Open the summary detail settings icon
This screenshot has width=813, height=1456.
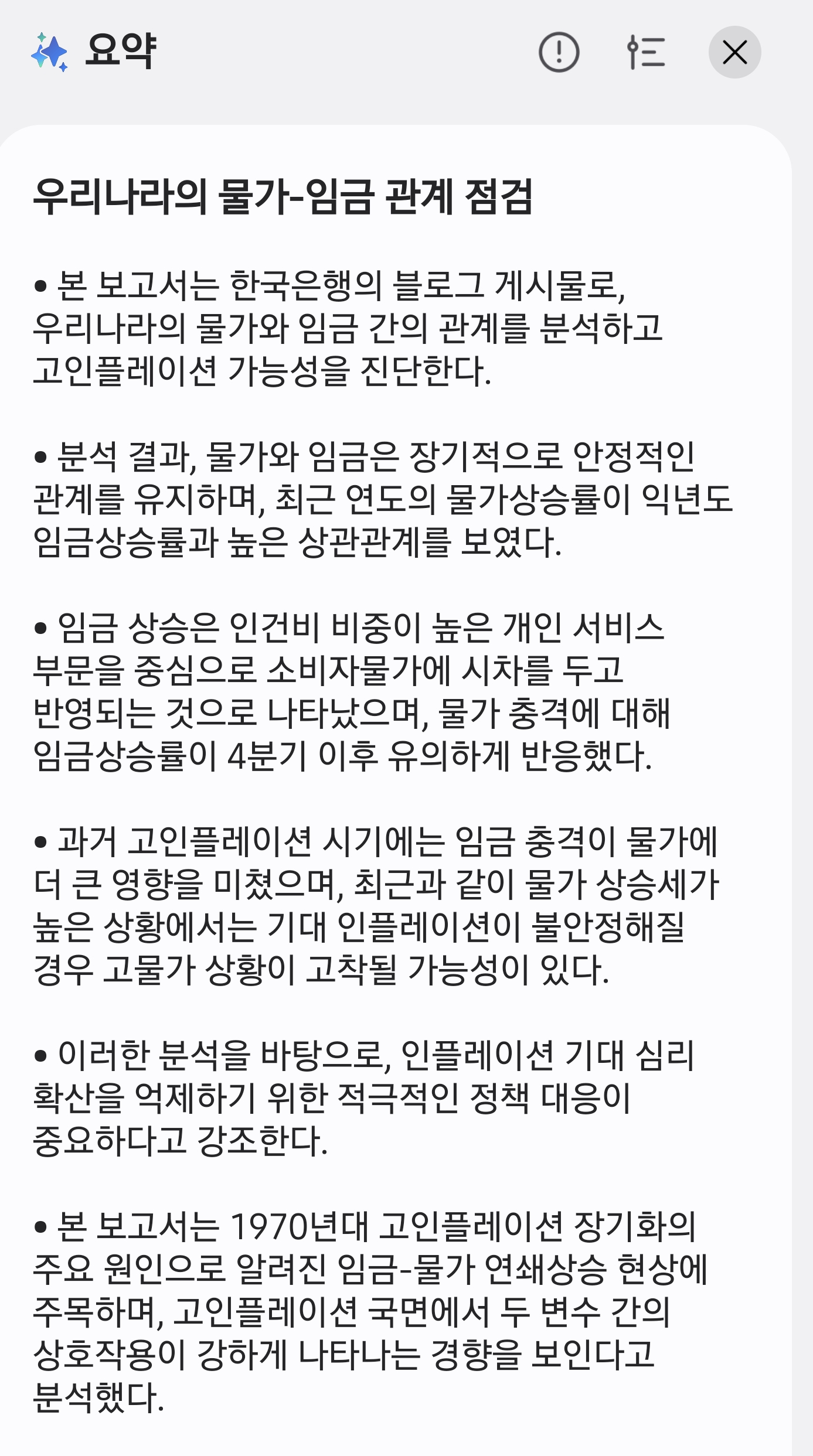pyautogui.click(x=646, y=52)
